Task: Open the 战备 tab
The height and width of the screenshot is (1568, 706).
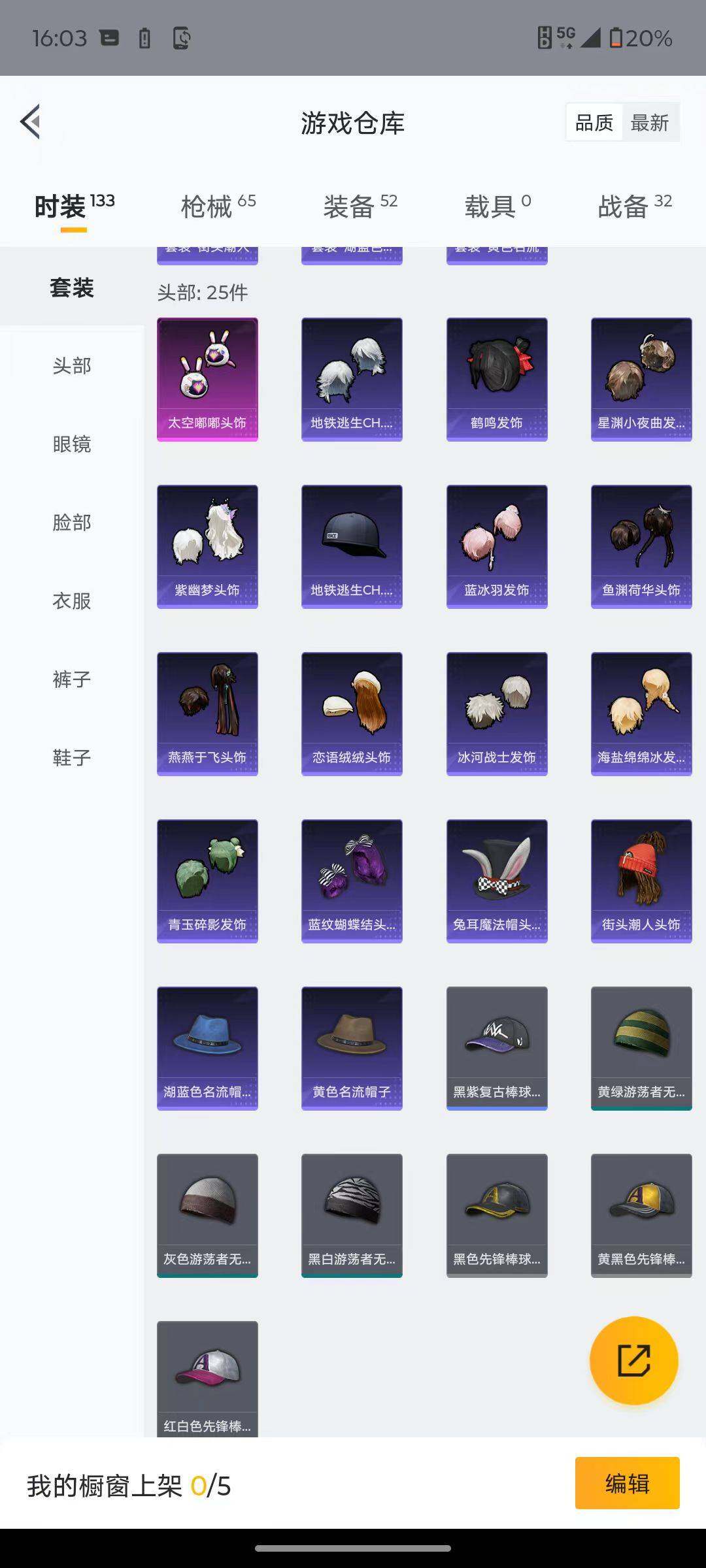Action: coord(634,206)
